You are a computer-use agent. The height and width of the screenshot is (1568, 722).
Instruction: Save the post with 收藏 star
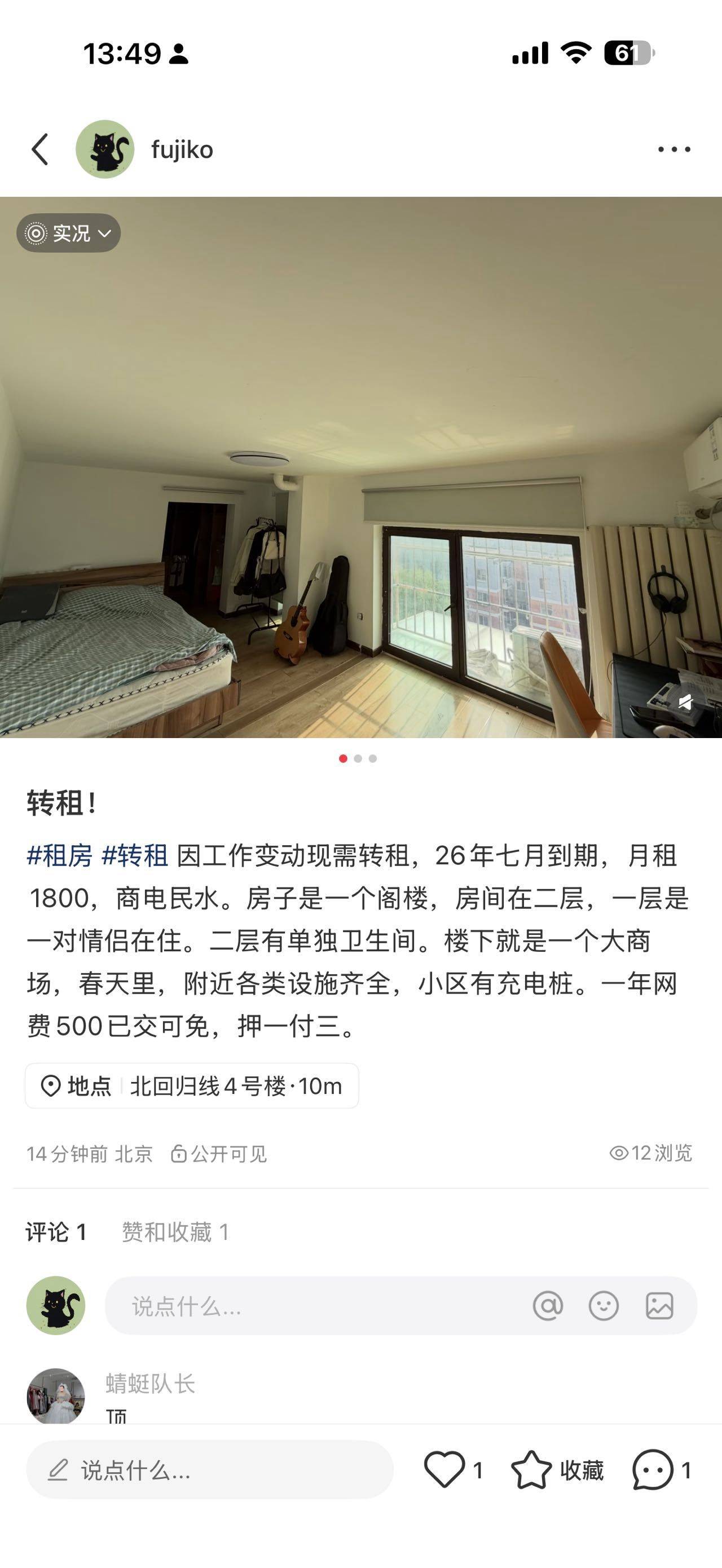point(531,1470)
